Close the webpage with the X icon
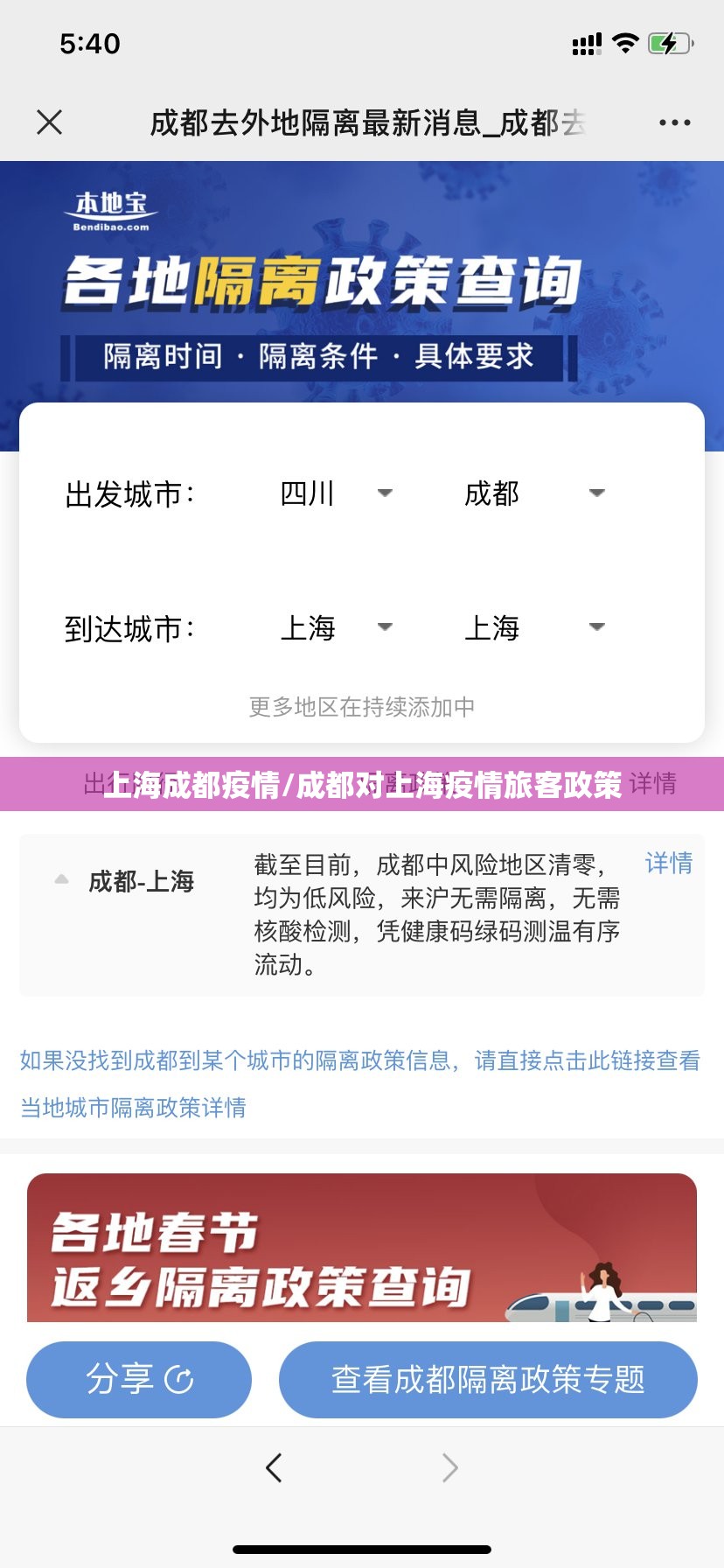Screen dimensions: 724x1568 pos(50,122)
